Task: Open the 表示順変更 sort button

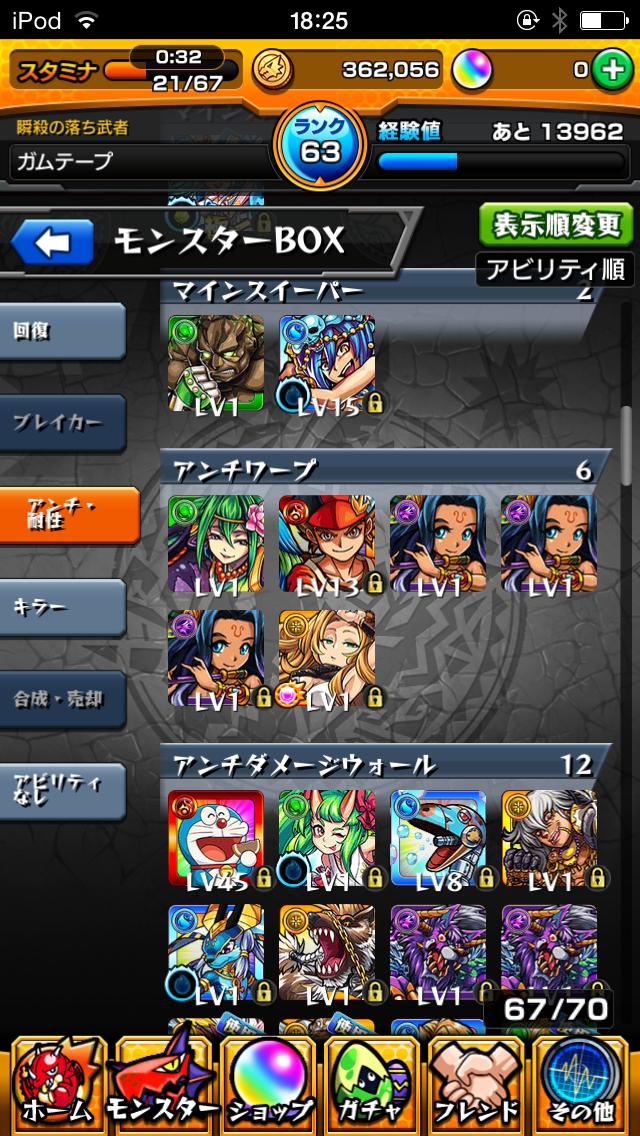Action: [556, 225]
